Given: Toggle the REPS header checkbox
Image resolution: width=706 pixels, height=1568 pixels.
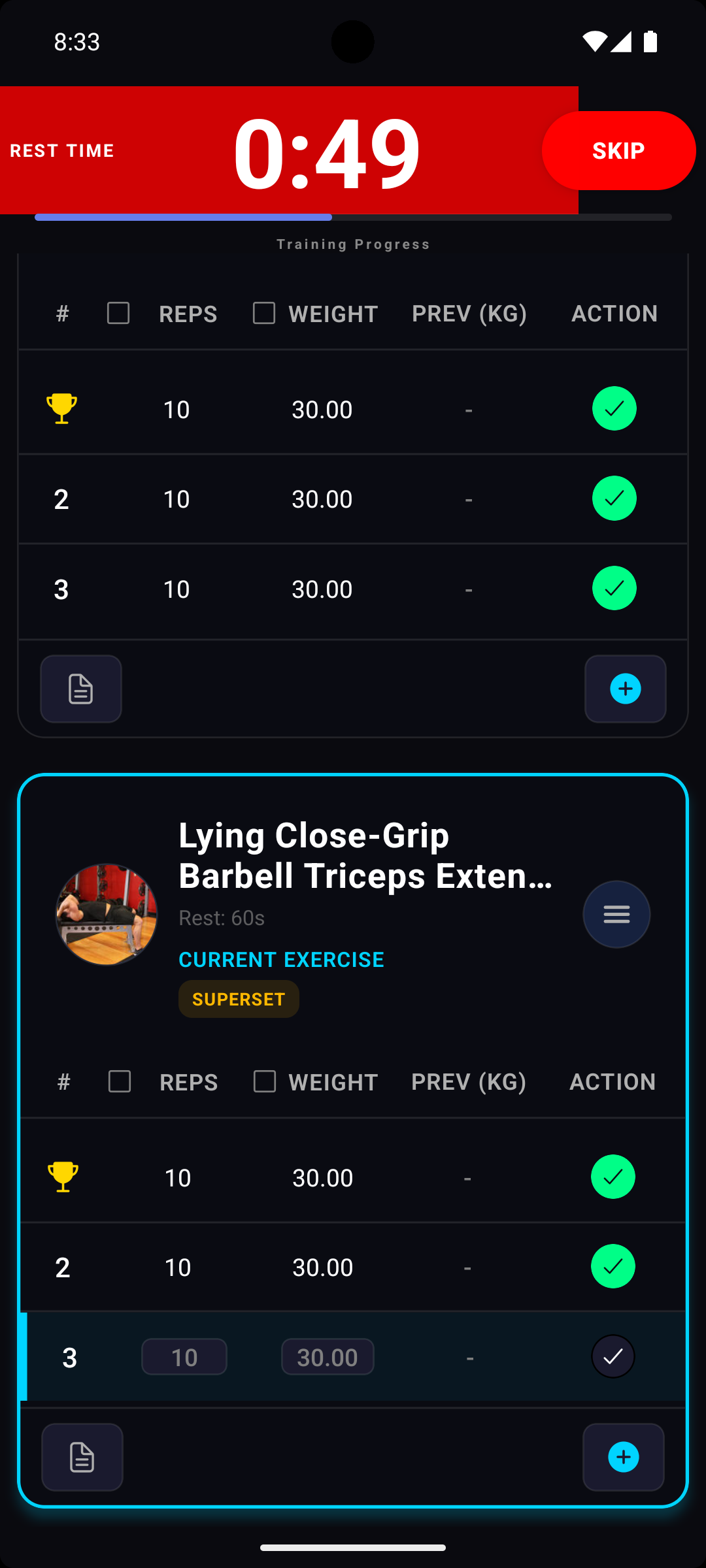Looking at the screenshot, I should (118, 314).
